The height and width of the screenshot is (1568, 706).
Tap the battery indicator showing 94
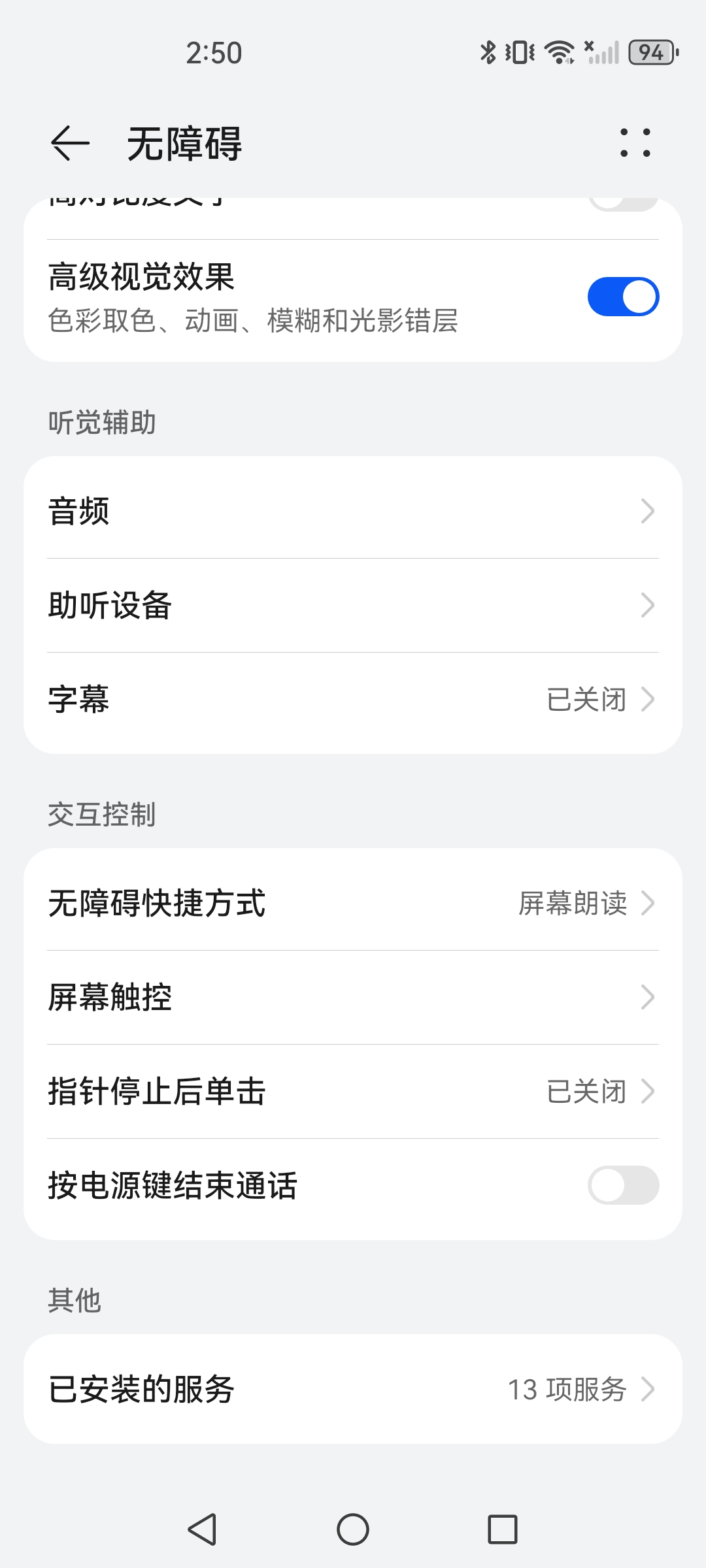pos(650,52)
